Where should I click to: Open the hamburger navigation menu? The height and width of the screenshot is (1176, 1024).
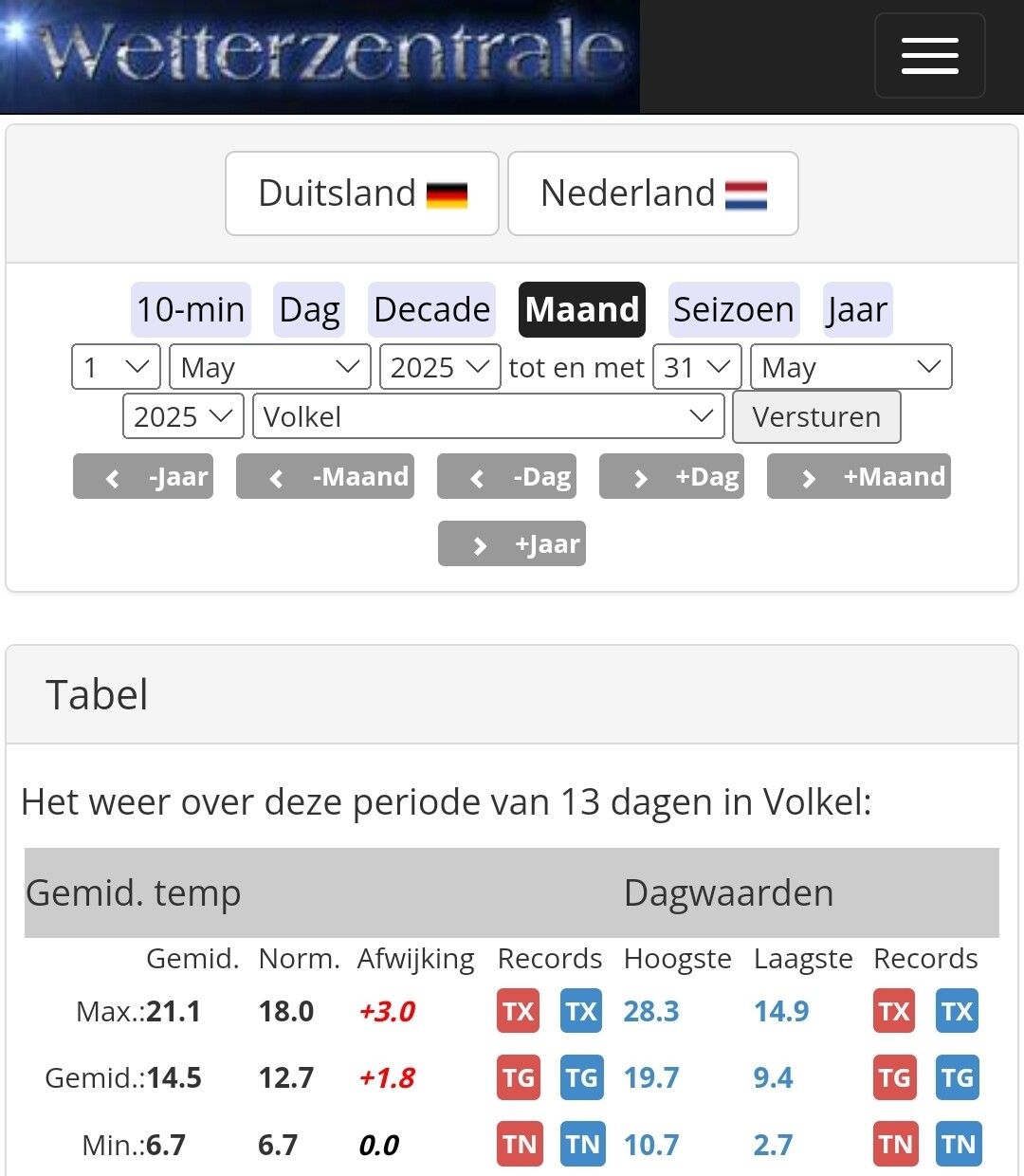(x=929, y=56)
